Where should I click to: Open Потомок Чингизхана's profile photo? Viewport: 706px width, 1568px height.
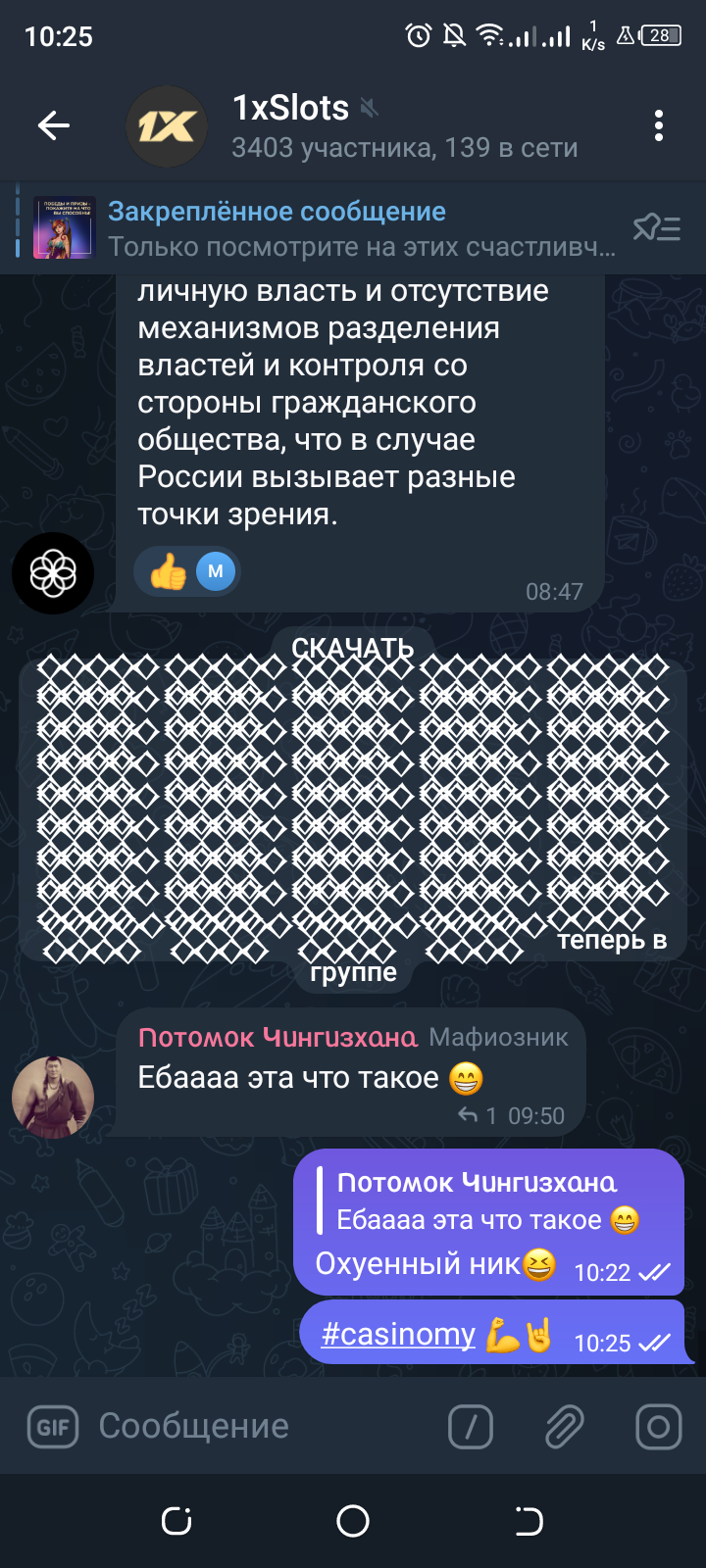tap(53, 1097)
